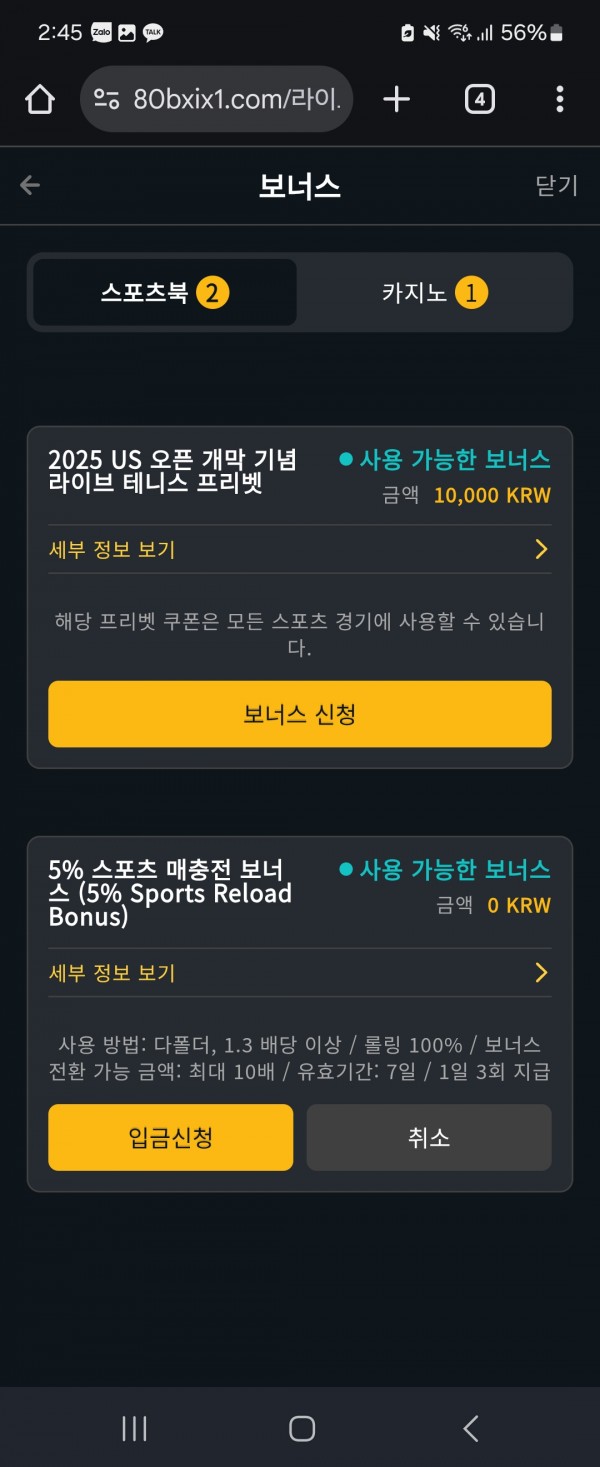Open the browser home page
The height and width of the screenshot is (1467, 600).
(39, 99)
